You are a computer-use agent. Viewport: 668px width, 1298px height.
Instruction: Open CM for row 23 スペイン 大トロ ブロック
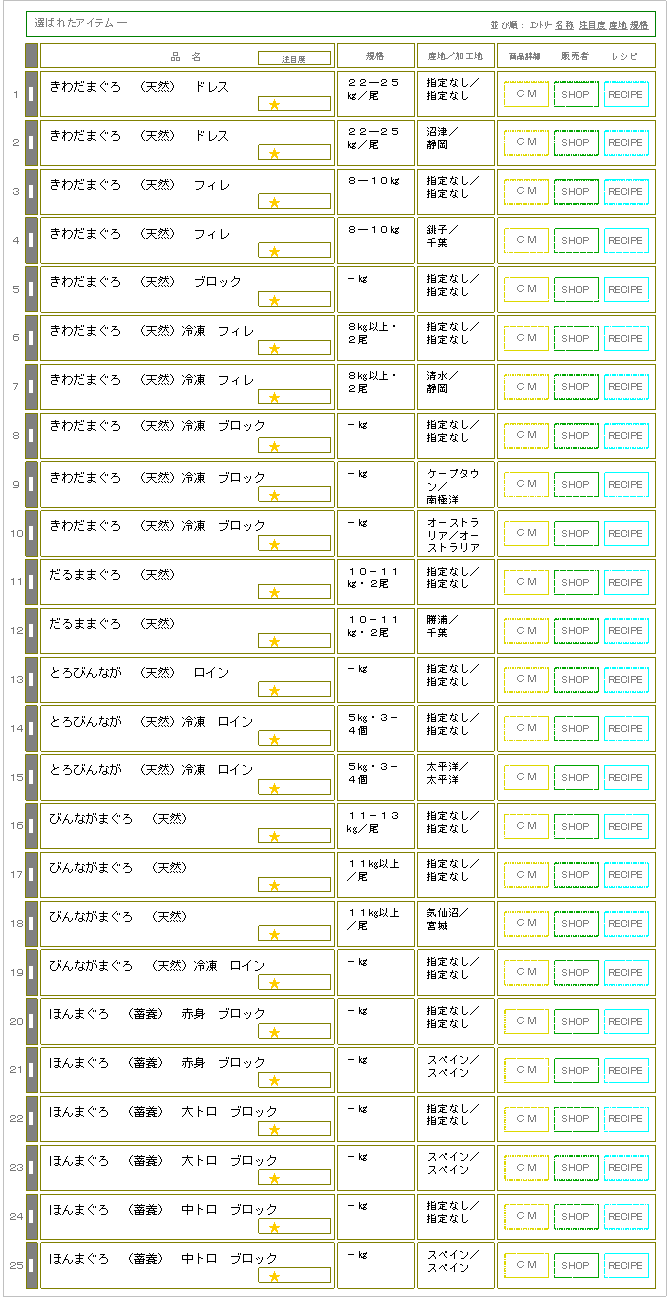[x=526, y=1167]
